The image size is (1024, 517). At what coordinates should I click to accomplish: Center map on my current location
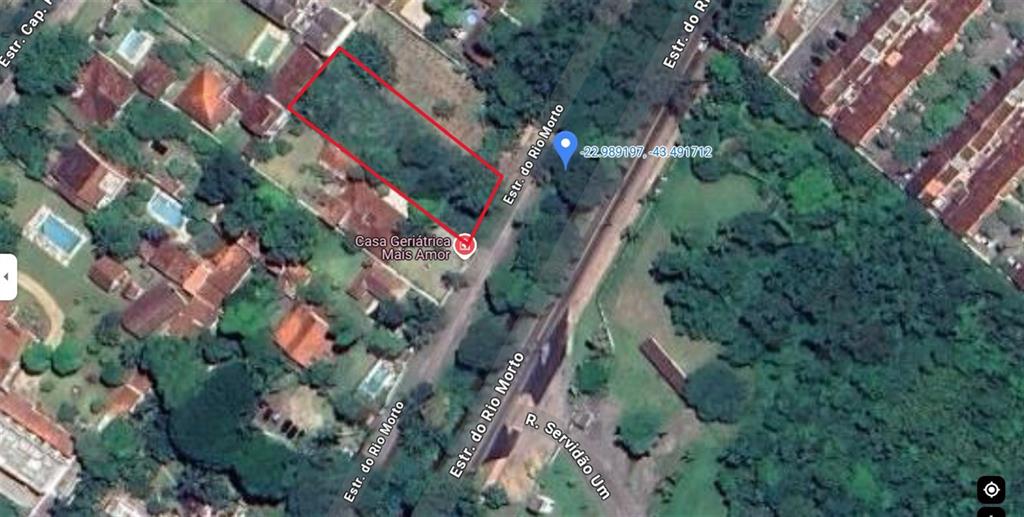tap(990, 489)
